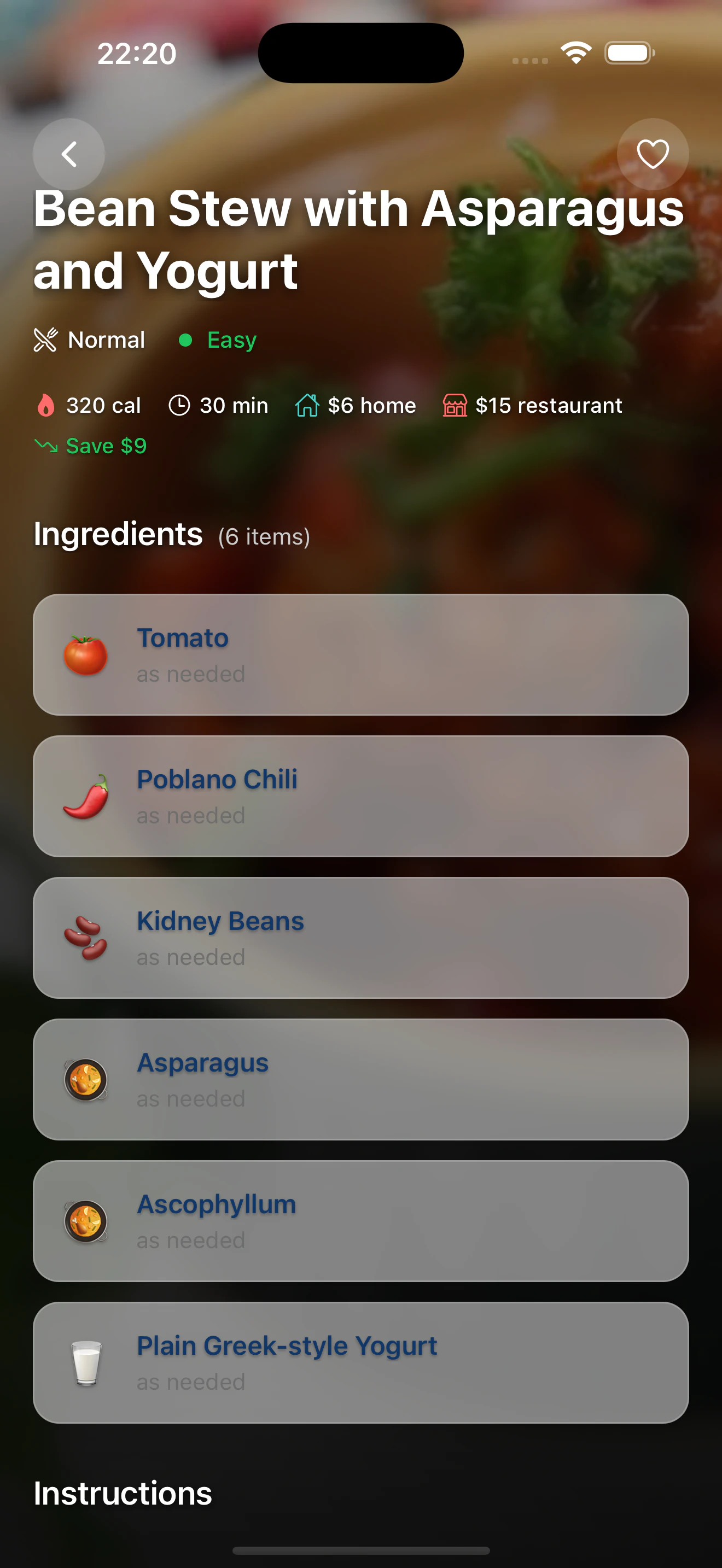This screenshot has height=1568, width=722.
Task: Favorite this recipe with the heart icon
Action: 653,154
